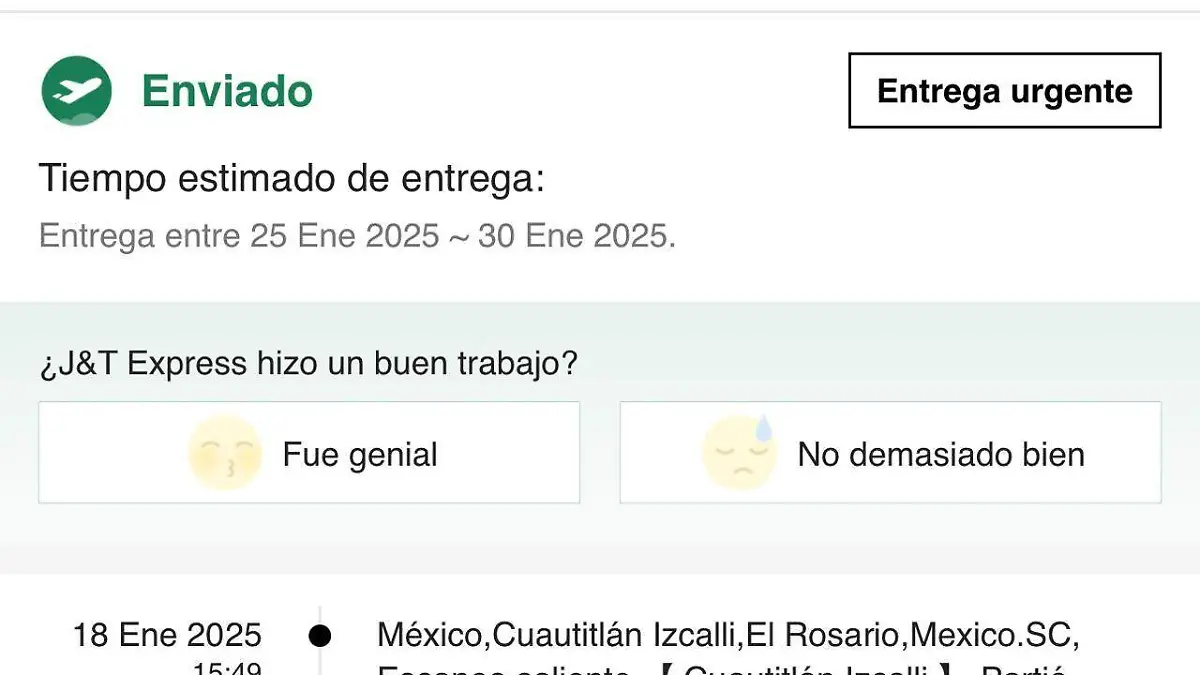Tap the Entrega urgente button
Image resolution: width=1200 pixels, height=675 pixels.
(1004, 91)
